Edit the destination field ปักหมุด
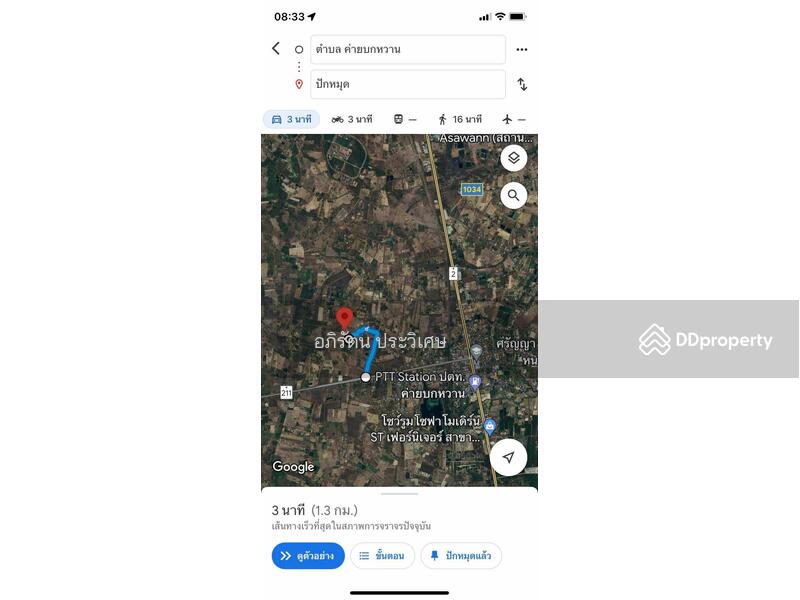 (407, 84)
